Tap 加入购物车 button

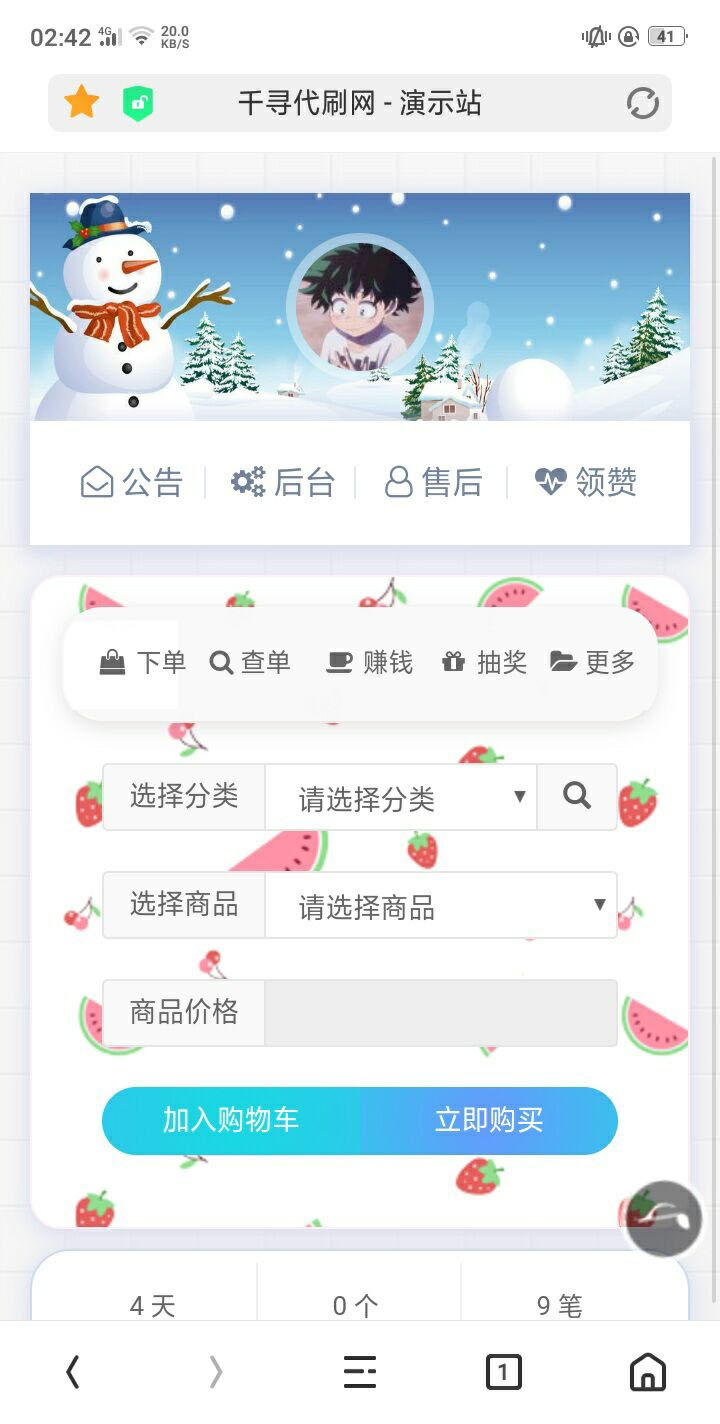(x=231, y=1121)
